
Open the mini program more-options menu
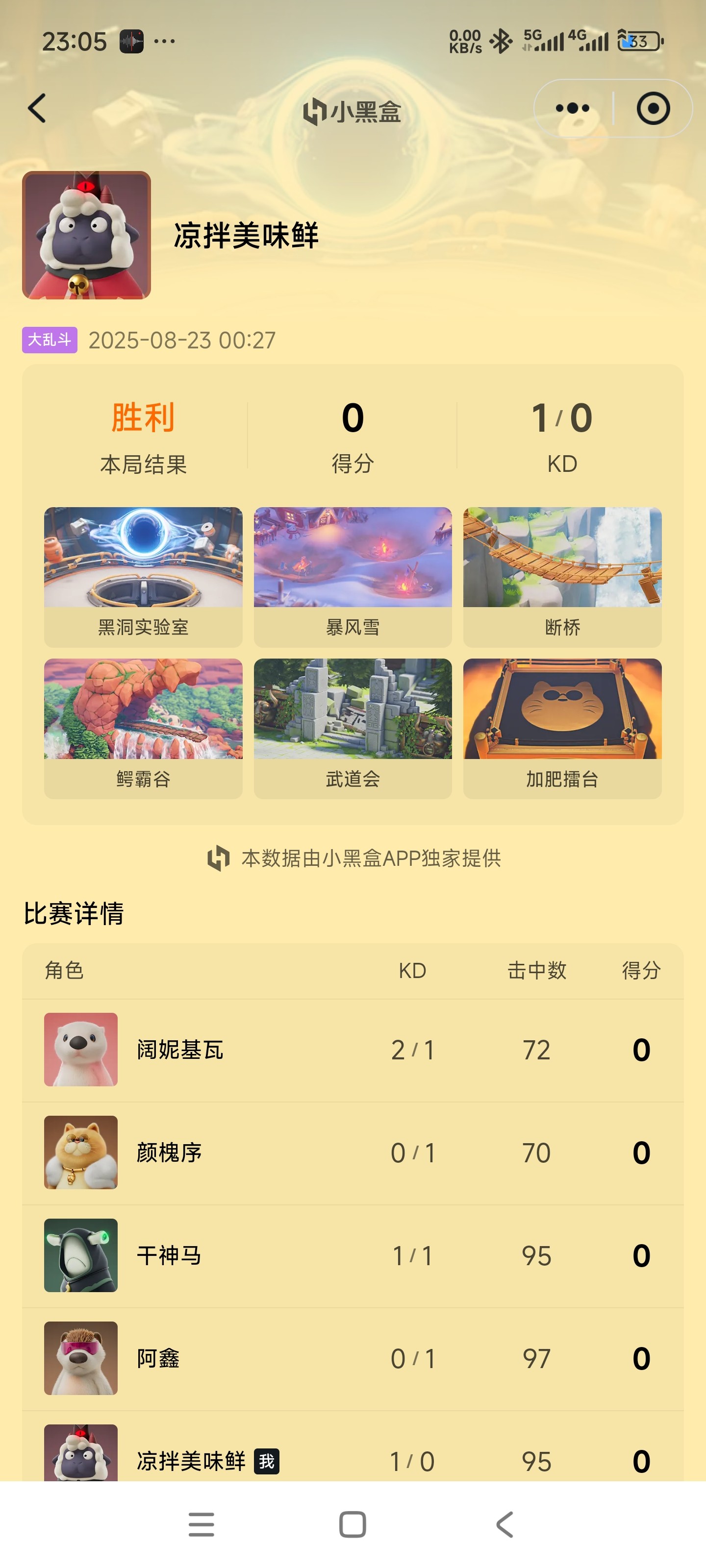coord(572,109)
